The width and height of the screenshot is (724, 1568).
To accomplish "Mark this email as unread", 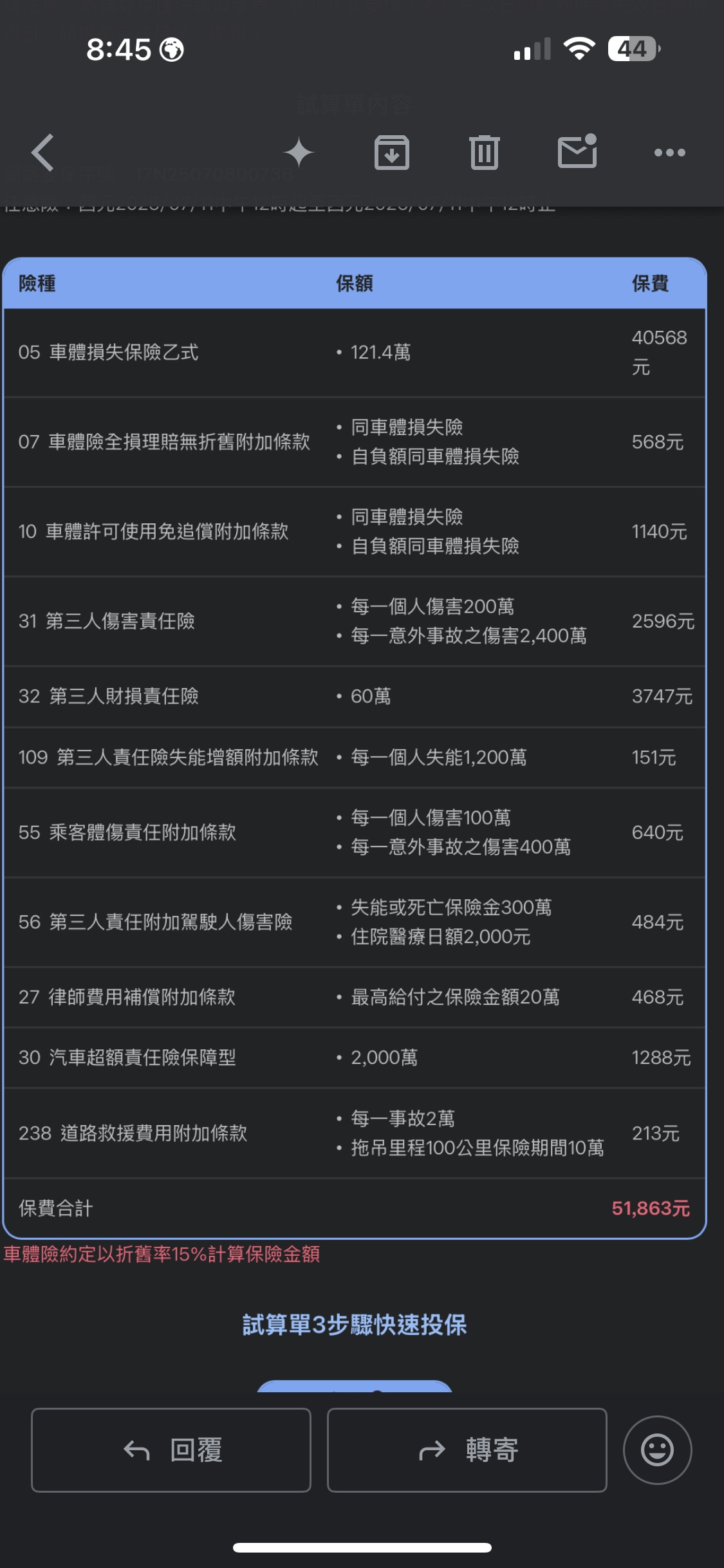I will coord(577,151).
